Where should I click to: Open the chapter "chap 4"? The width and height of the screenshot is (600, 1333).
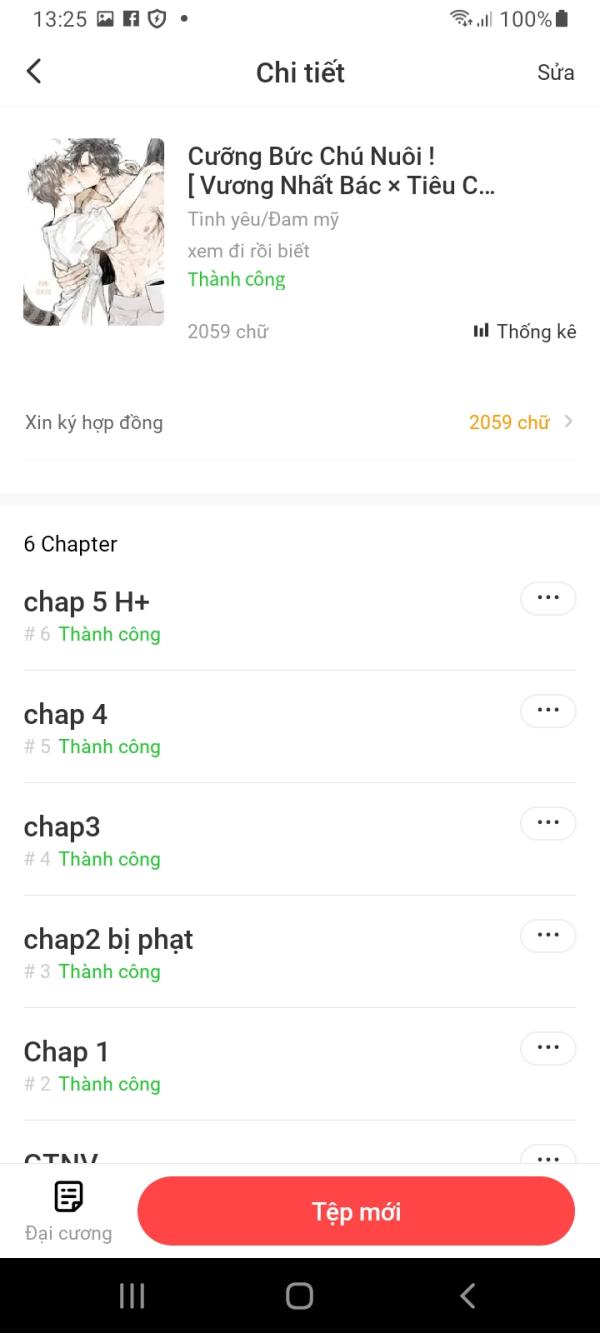tap(66, 715)
